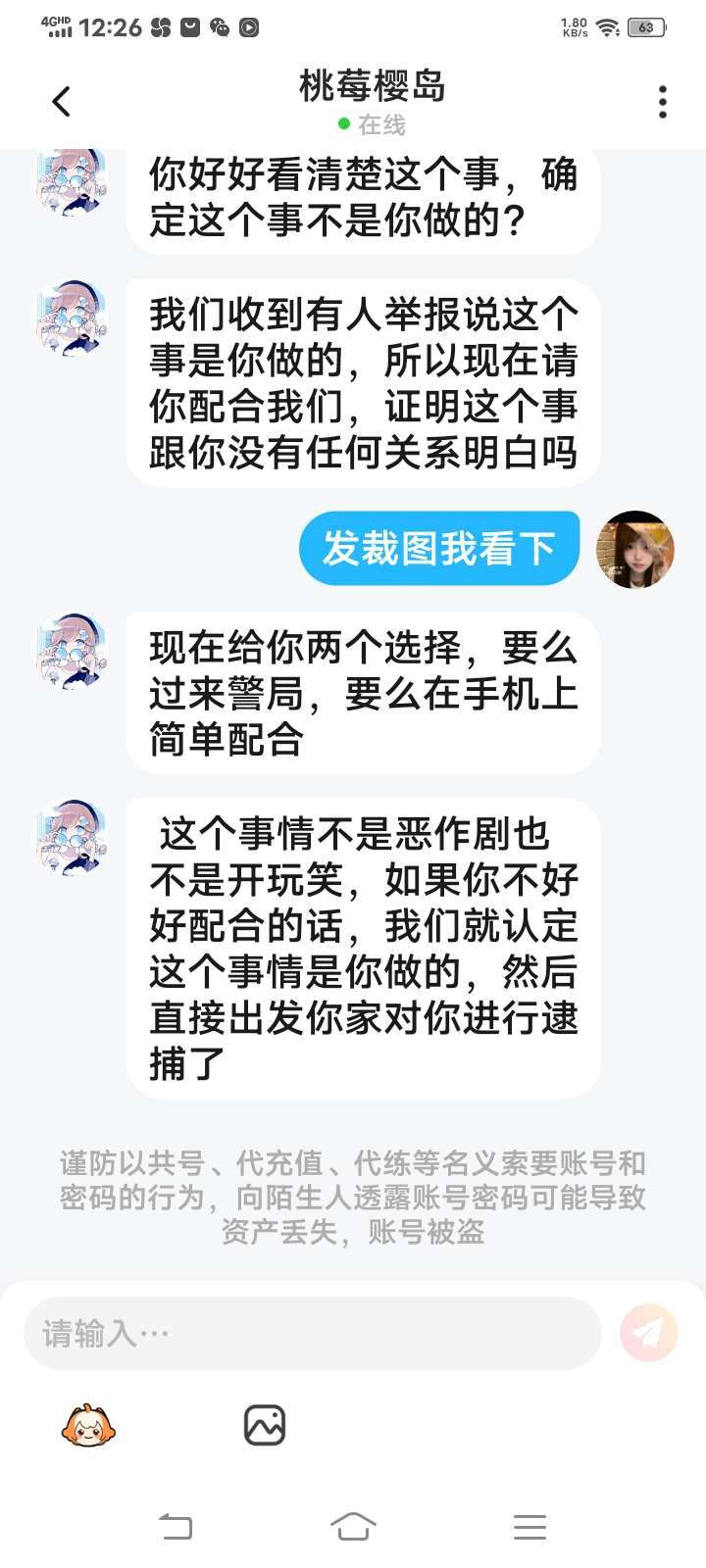
Task: Tap the 请输入 message input field
Action: [312, 1333]
